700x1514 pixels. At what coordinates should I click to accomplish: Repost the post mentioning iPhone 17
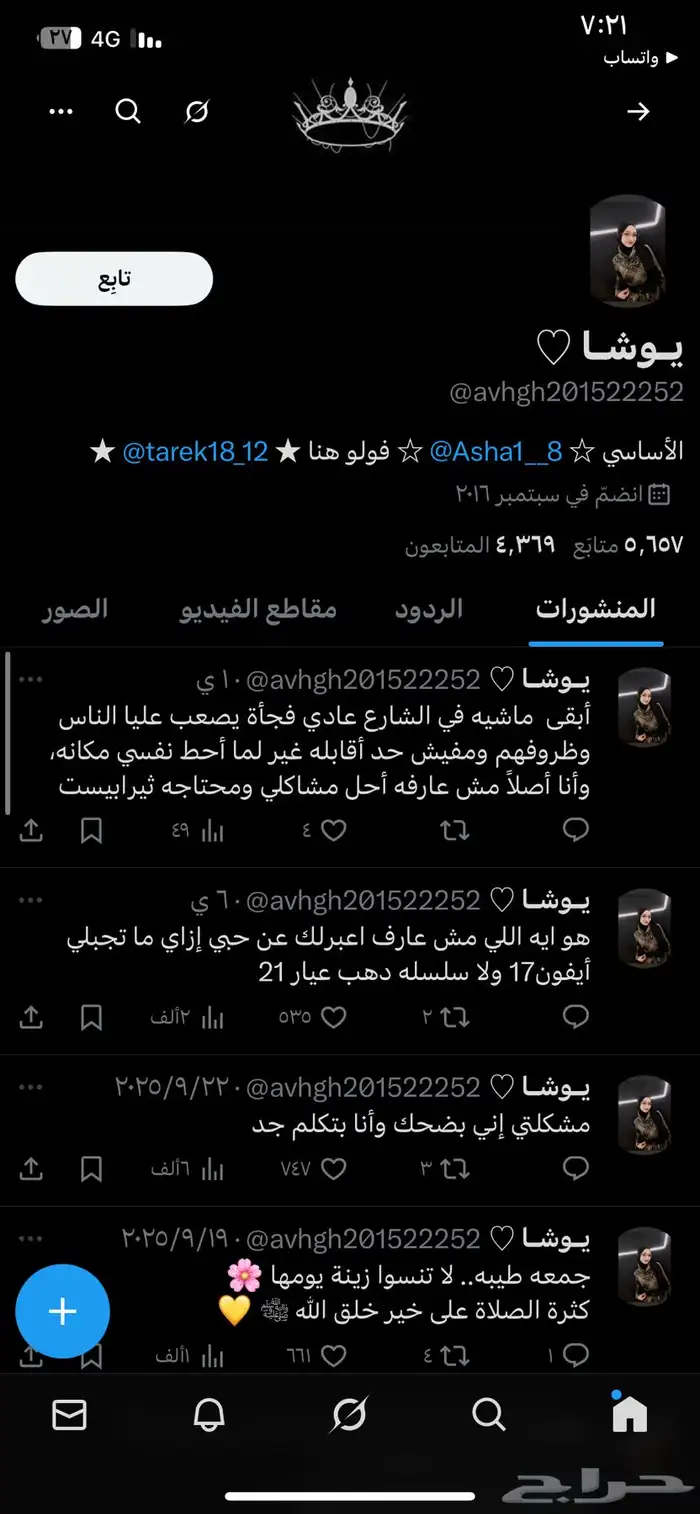pos(455,1017)
